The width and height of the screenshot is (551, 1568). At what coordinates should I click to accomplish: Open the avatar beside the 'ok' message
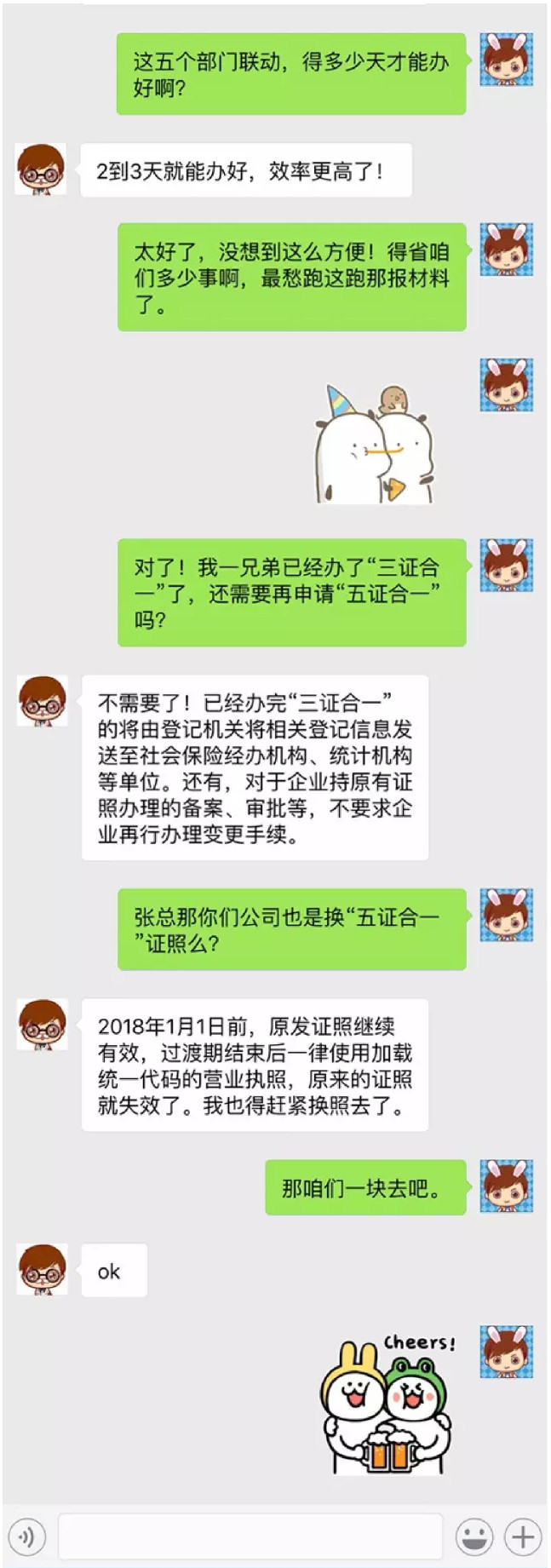point(43,1269)
